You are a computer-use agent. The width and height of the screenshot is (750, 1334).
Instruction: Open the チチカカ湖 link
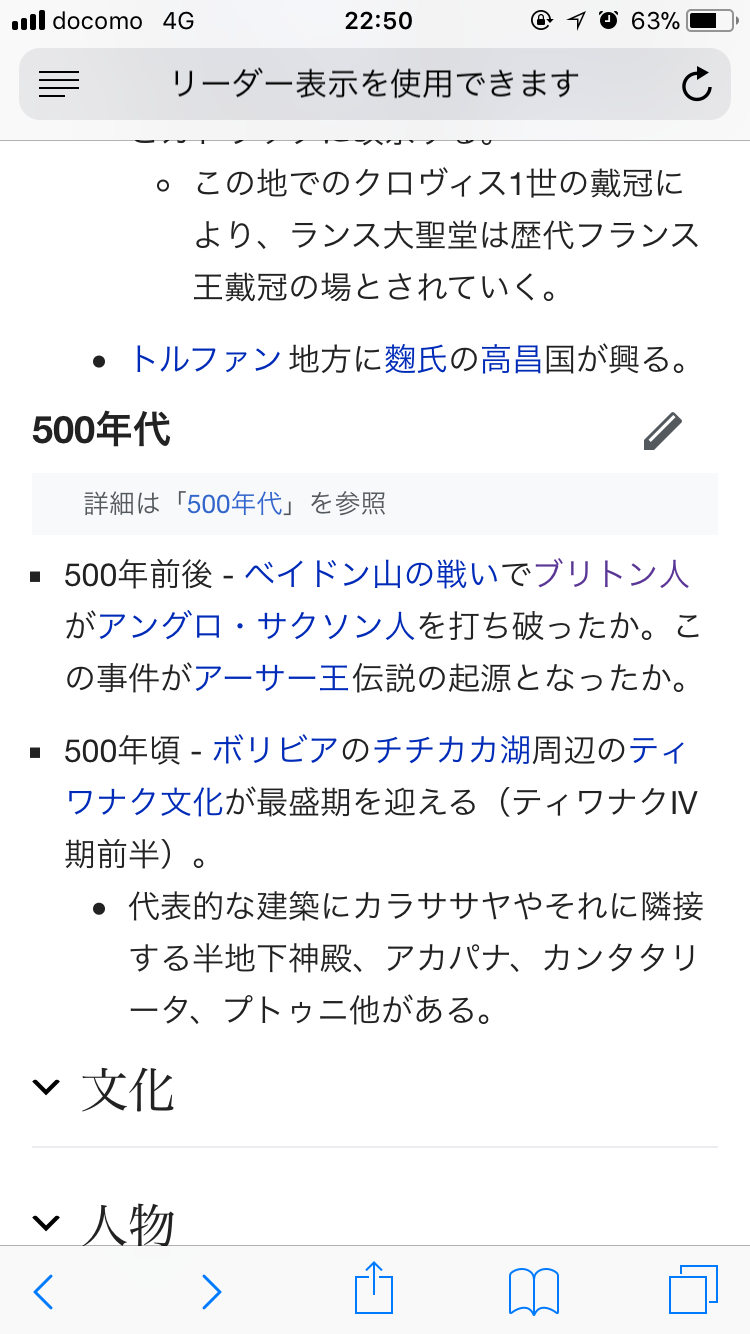click(x=452, y=749)
